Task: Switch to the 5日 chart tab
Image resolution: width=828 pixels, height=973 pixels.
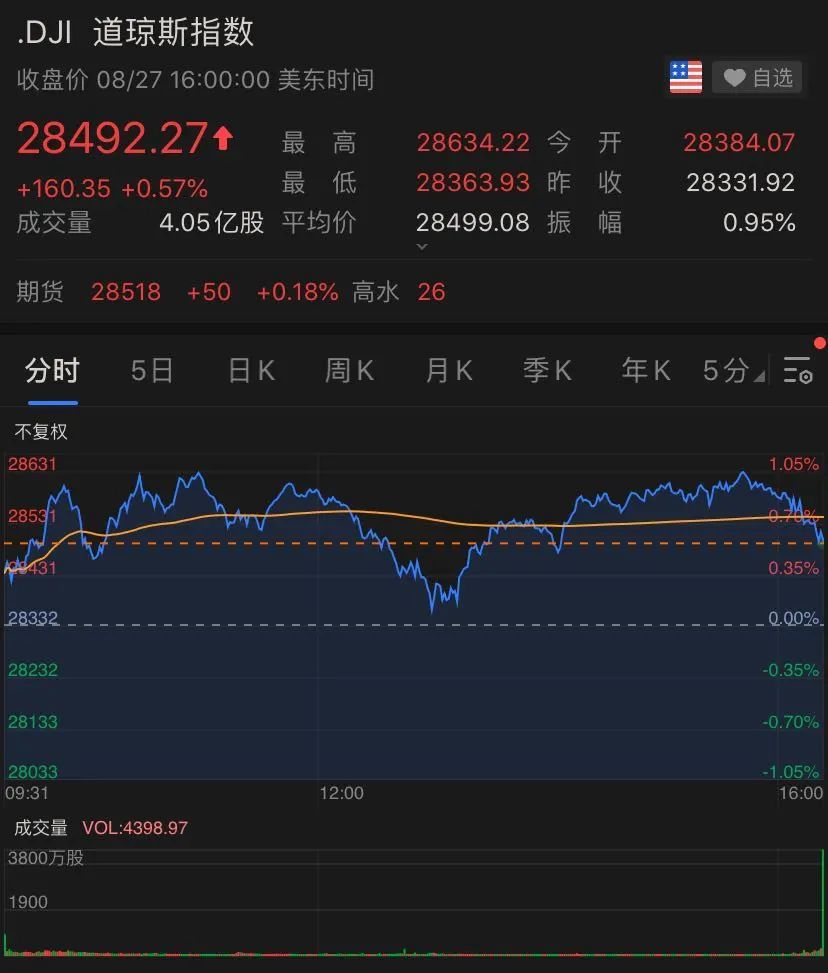Action: [152, 371]
